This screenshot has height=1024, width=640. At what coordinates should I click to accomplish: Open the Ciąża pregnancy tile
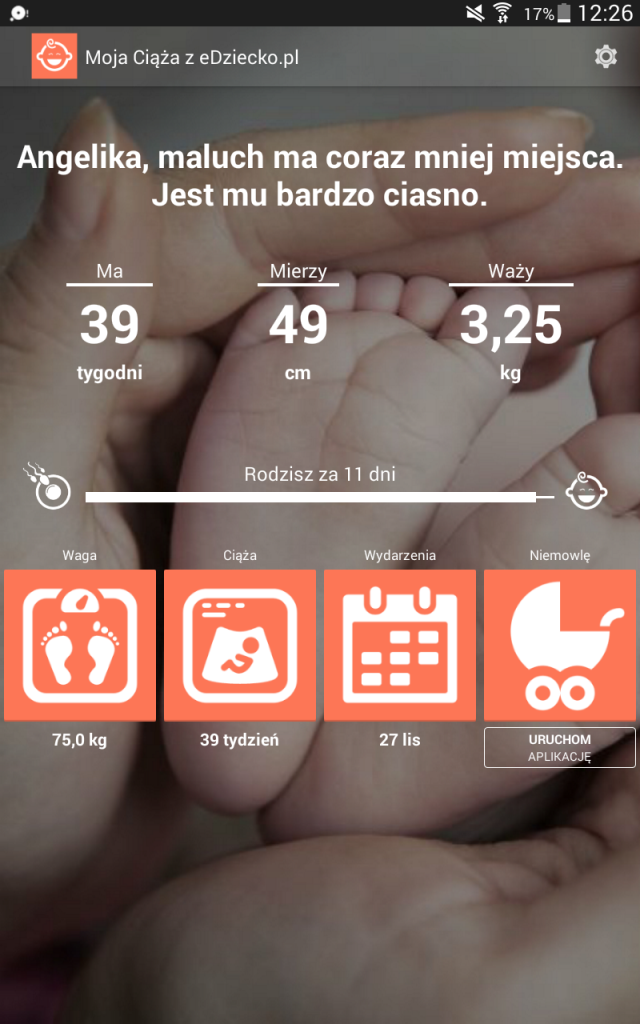point(240,645)
